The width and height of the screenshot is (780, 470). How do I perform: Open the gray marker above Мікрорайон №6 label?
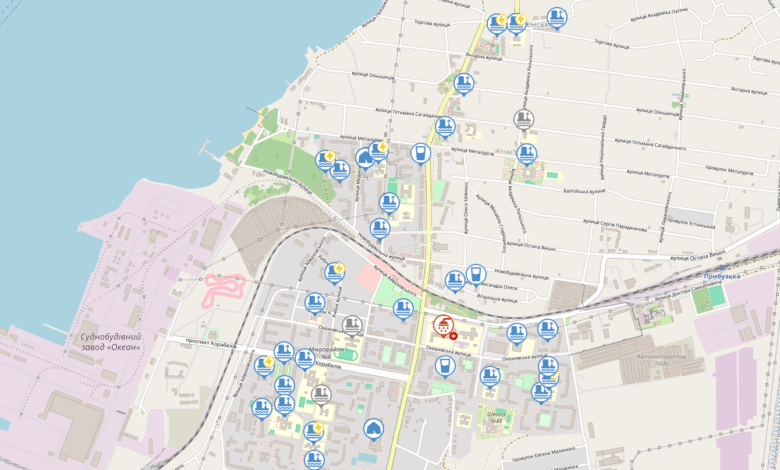pyautogui.click(x=352, y=324)
